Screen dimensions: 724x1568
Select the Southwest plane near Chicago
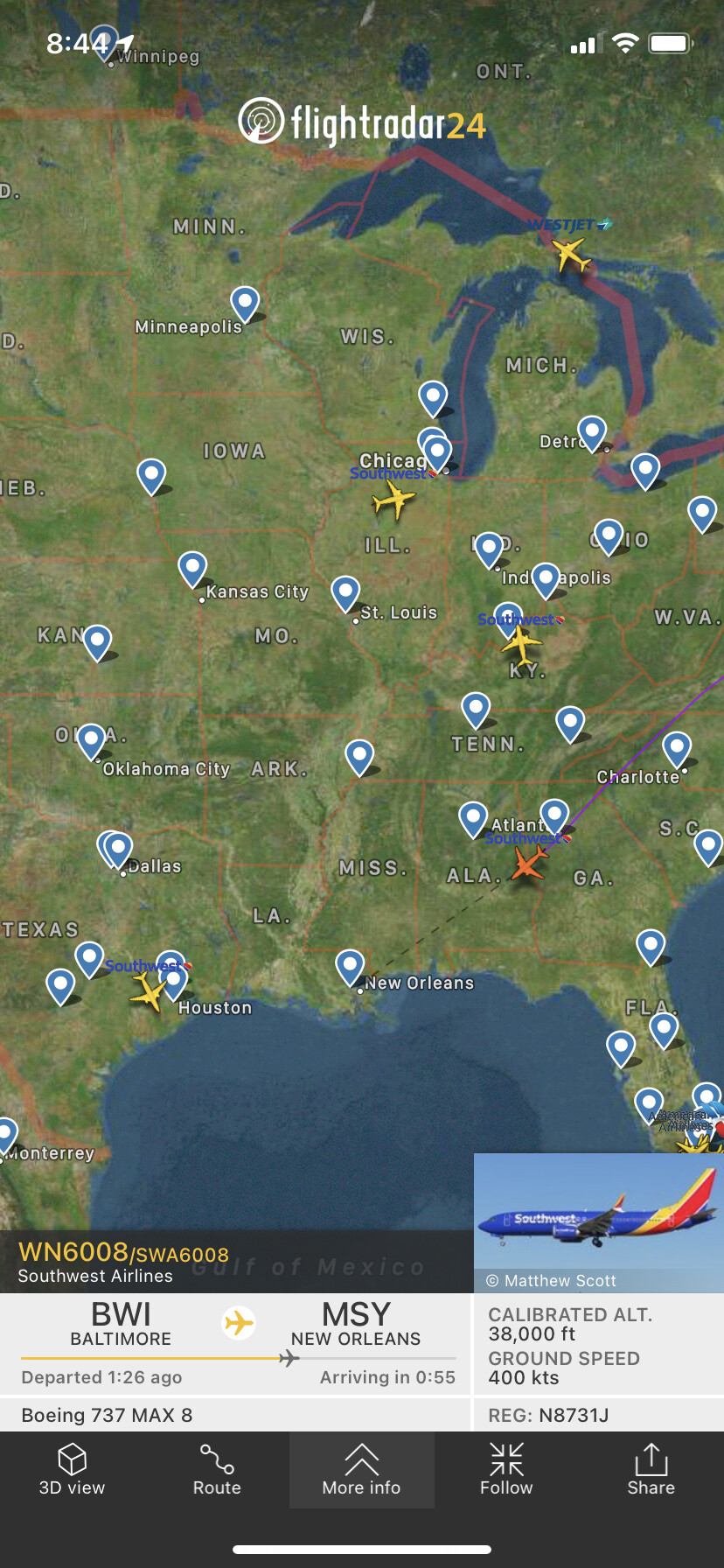pos(393,501)
